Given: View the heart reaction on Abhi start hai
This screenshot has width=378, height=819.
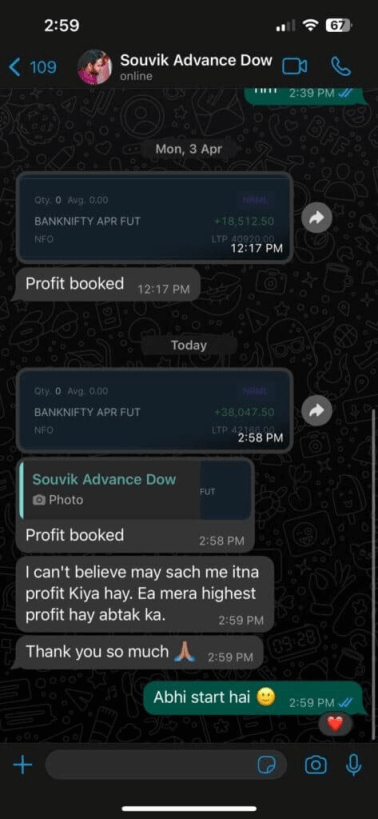Looking at the screenshot, I should 335,723.
